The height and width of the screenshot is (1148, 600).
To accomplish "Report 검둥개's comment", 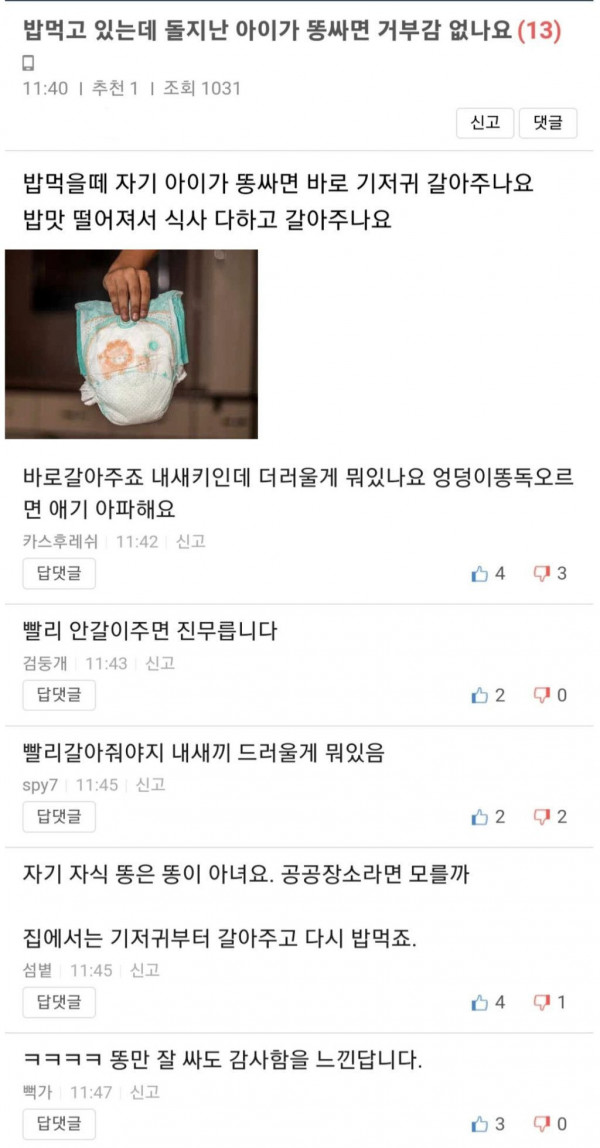I will tap(160, 663).
